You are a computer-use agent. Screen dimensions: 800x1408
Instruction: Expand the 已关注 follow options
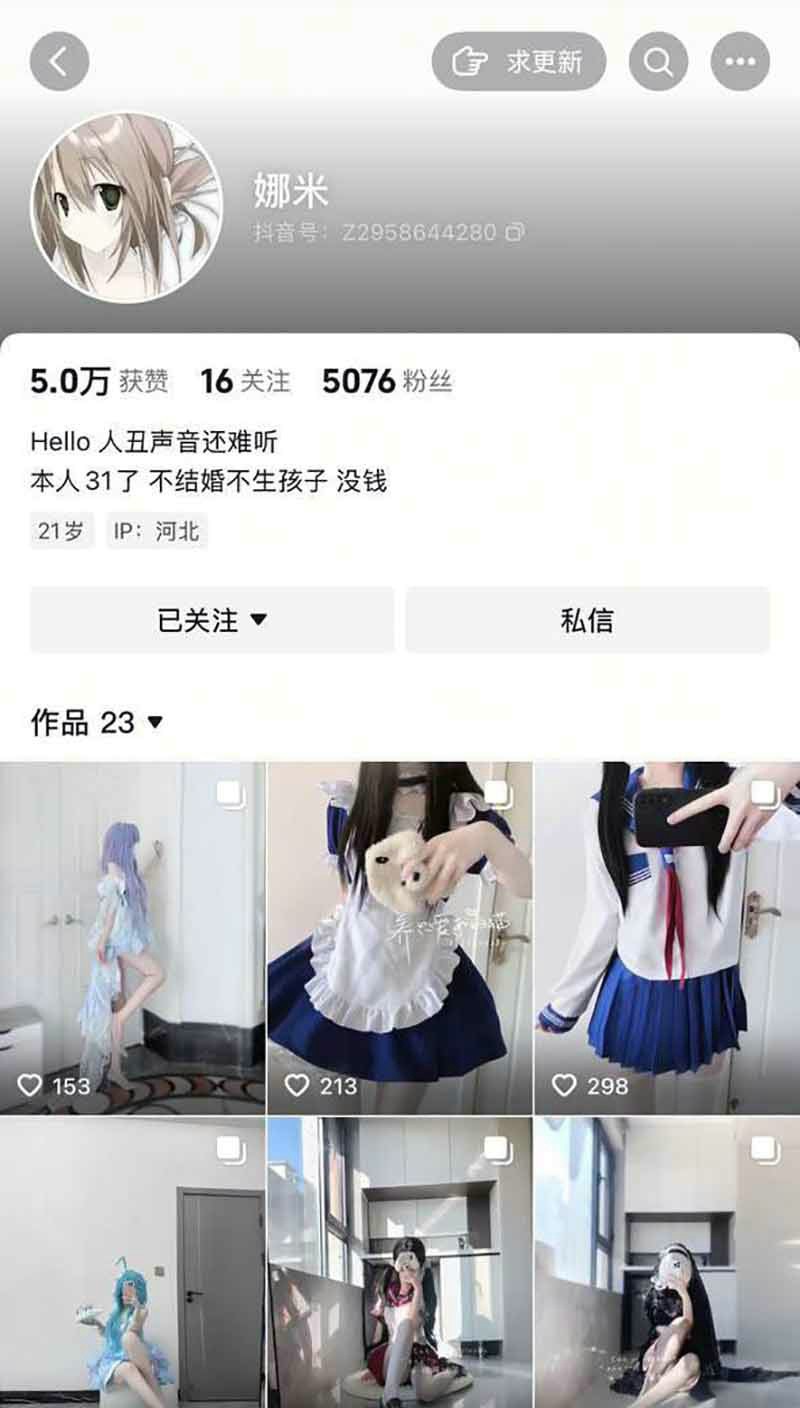[x=212, y=620]
